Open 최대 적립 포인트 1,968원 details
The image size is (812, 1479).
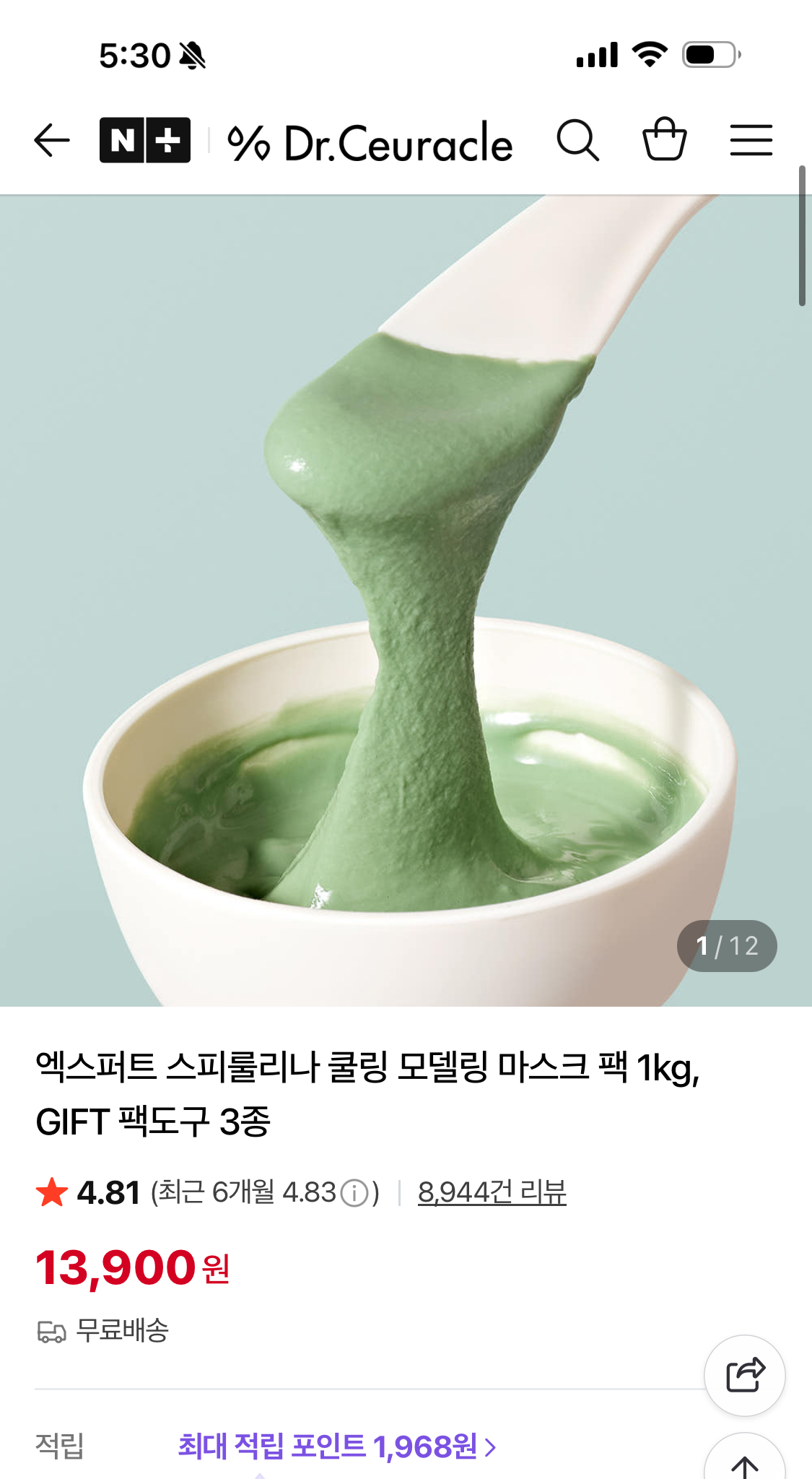coord(337,1447)
